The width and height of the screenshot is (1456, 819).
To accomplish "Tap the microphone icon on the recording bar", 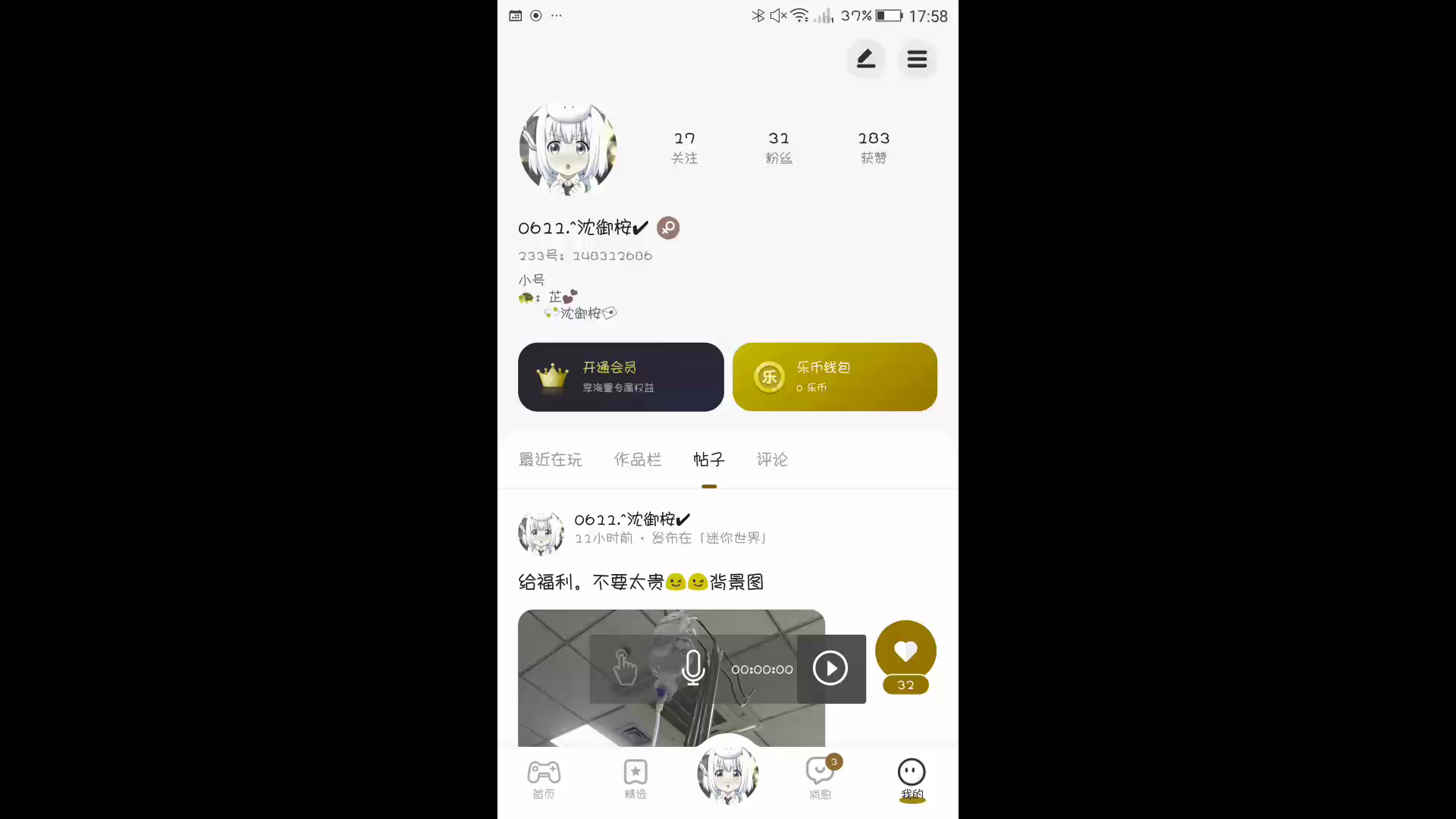I will coord(693,668).
